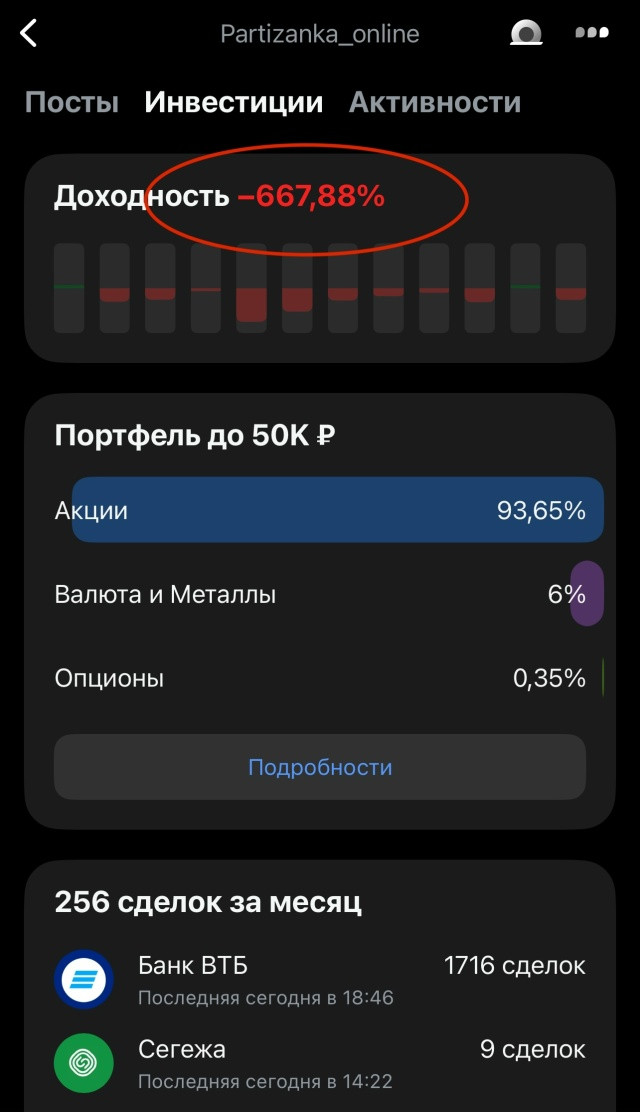
Task: Select the Инвестиции tab
Action: pos(234,102)
